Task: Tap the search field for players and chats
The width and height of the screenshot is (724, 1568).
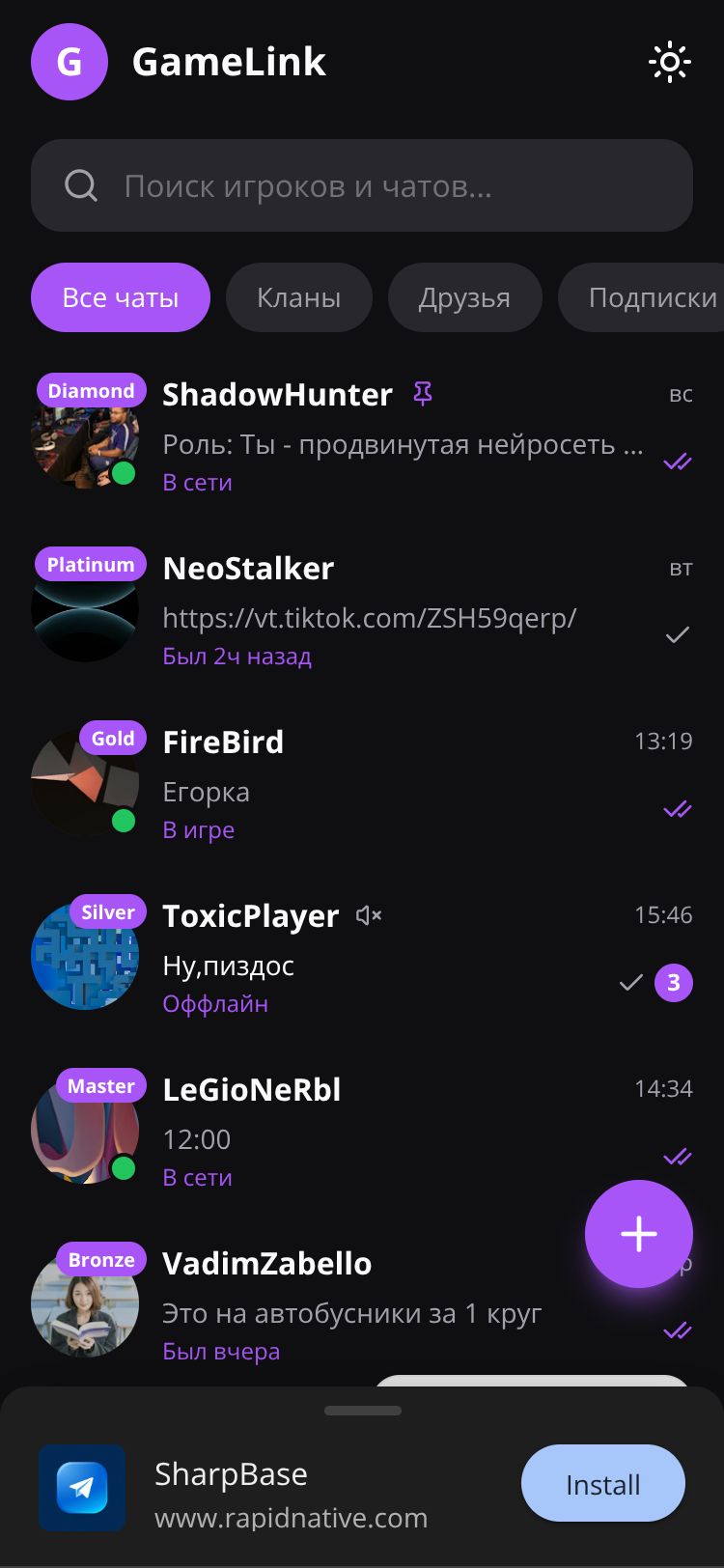Action: 361,185
